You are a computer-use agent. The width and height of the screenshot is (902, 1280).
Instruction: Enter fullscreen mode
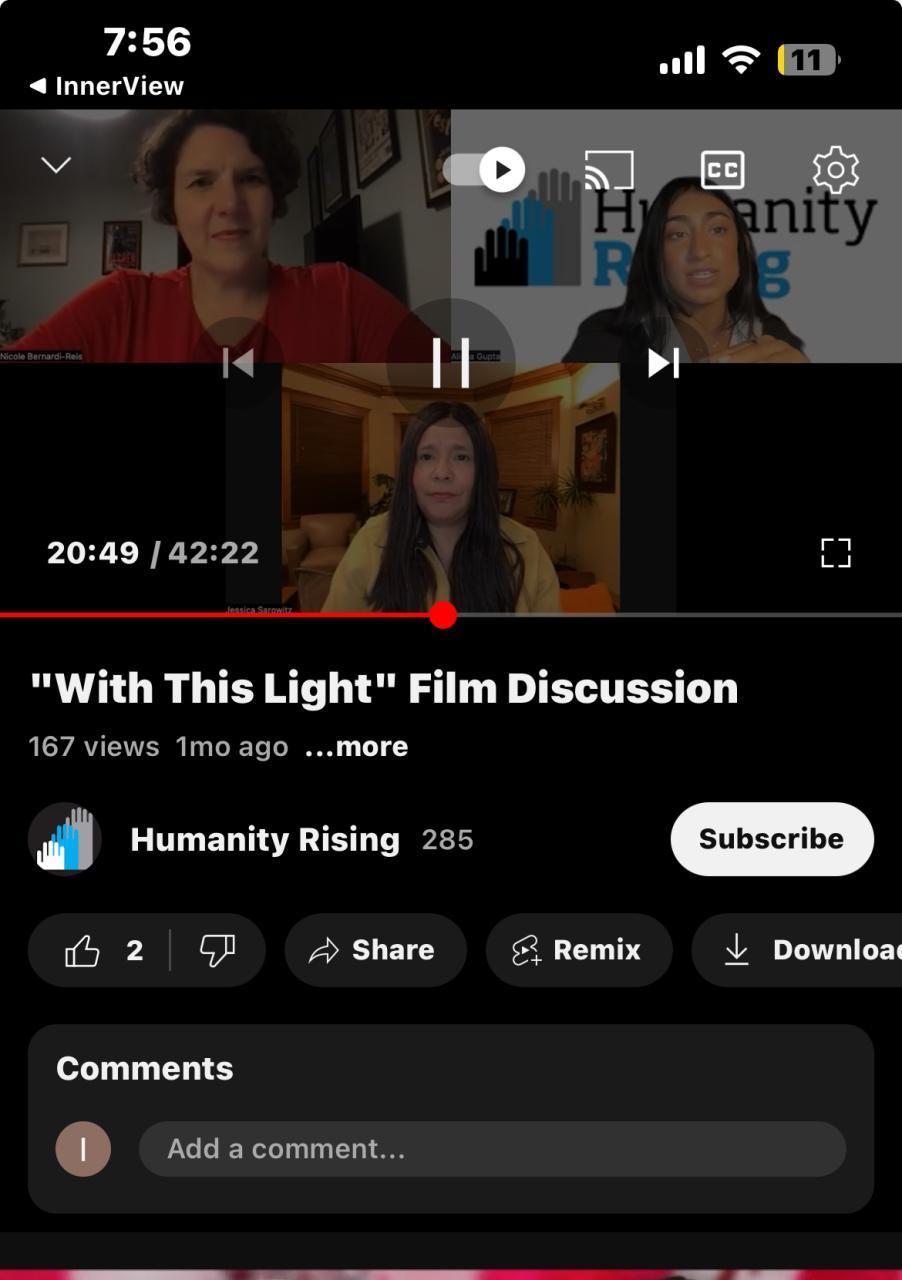click(x=835, y=553)
